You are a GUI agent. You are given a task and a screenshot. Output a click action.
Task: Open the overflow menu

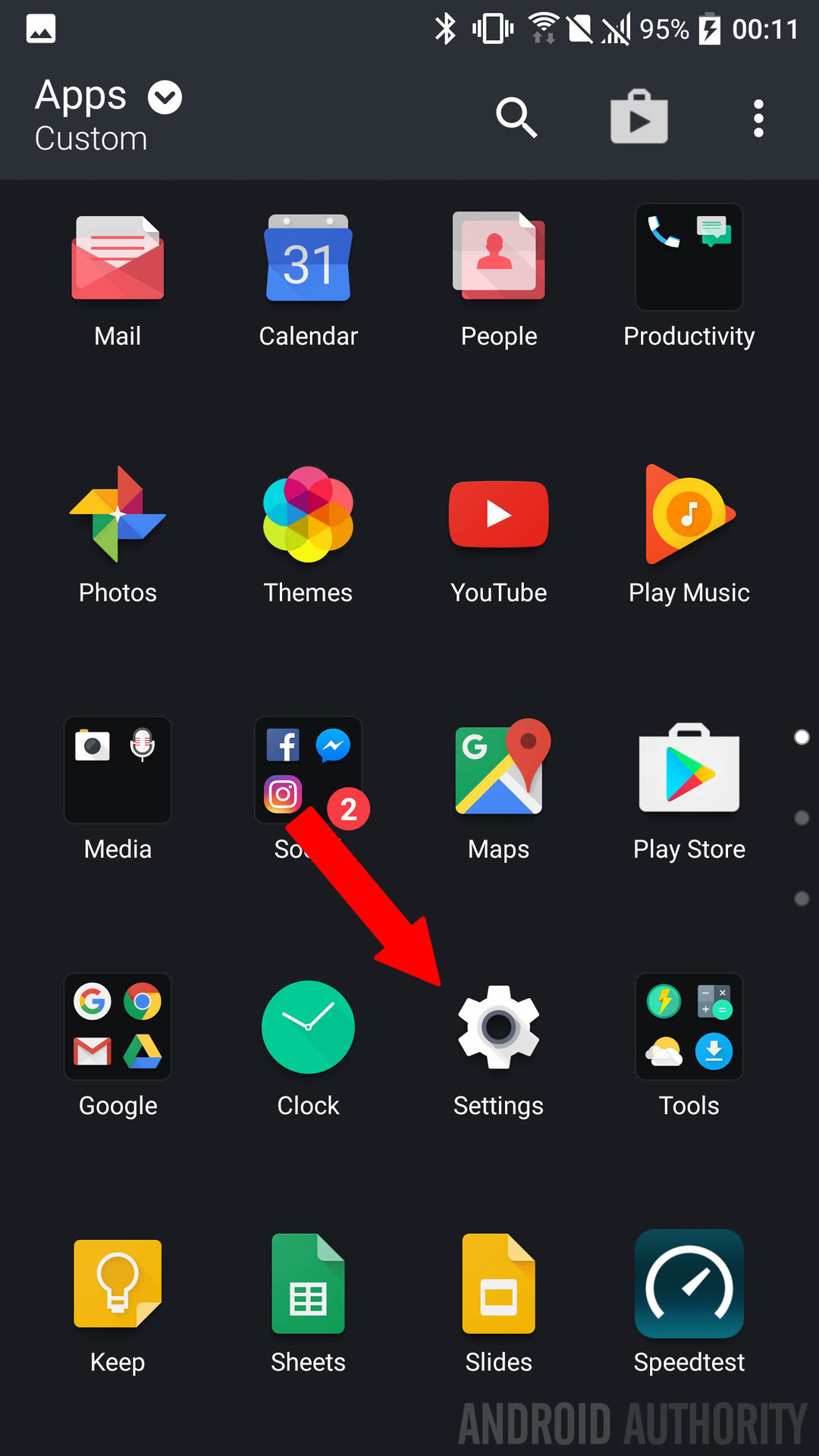coord(758,118)
